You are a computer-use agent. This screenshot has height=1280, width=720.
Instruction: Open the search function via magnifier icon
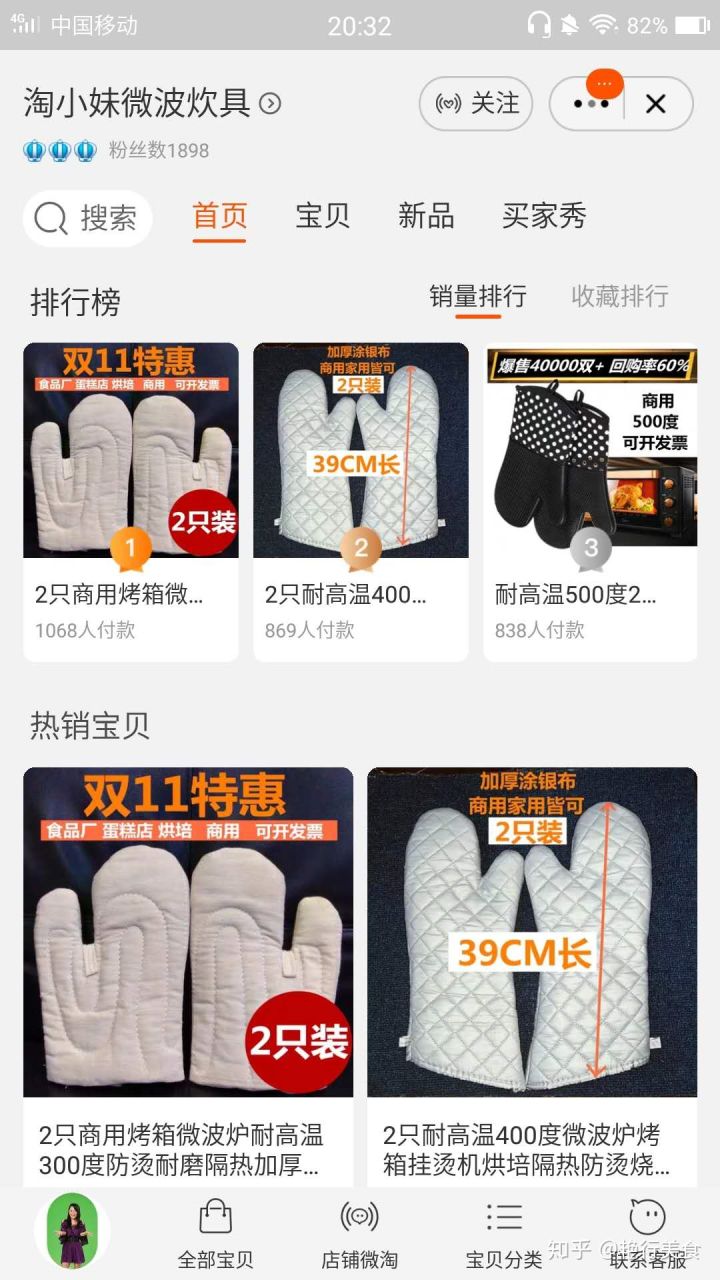pyautogui.click(x=48, y=219)
